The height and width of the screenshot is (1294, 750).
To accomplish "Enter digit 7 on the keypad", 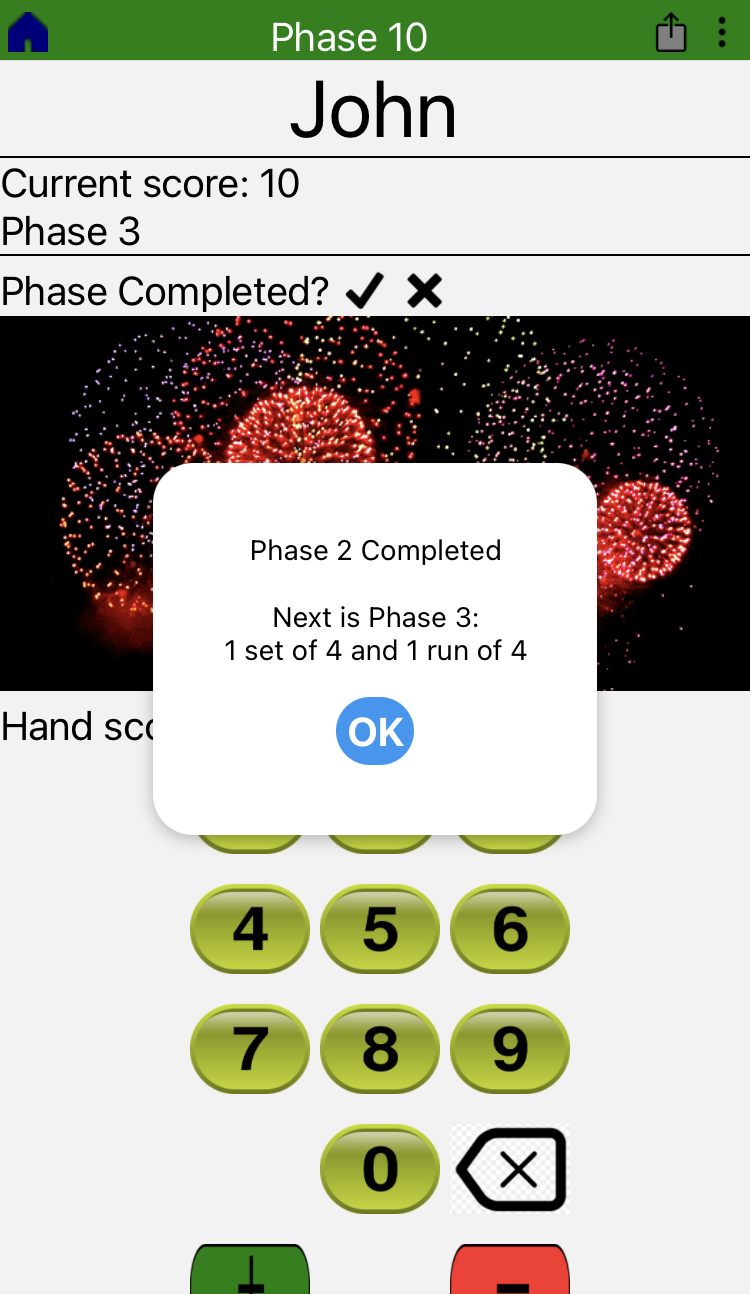I will click(250, 1048).
